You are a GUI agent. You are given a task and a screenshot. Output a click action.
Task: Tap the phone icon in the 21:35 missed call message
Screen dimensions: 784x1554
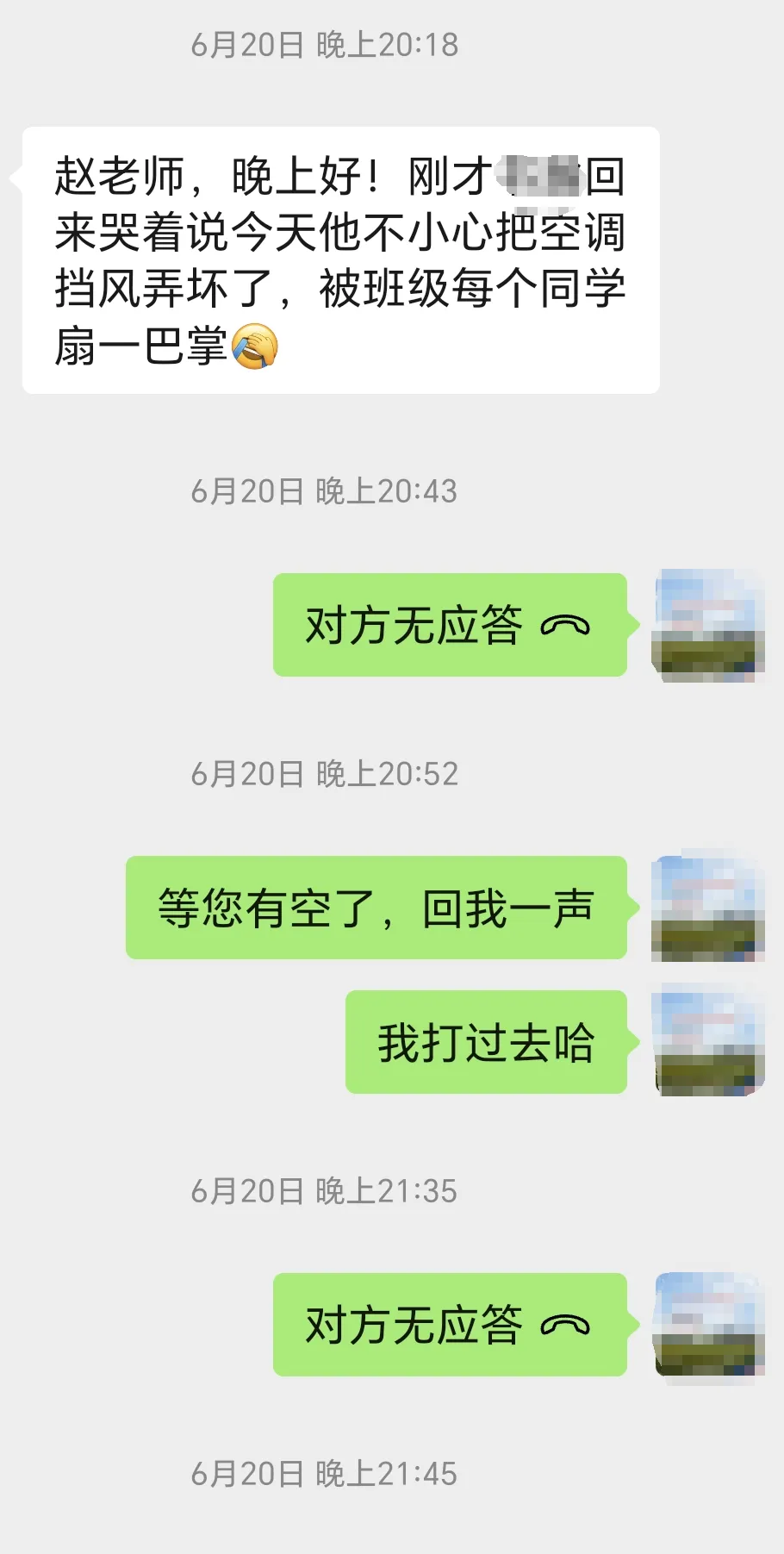(x=567, y=1326)
